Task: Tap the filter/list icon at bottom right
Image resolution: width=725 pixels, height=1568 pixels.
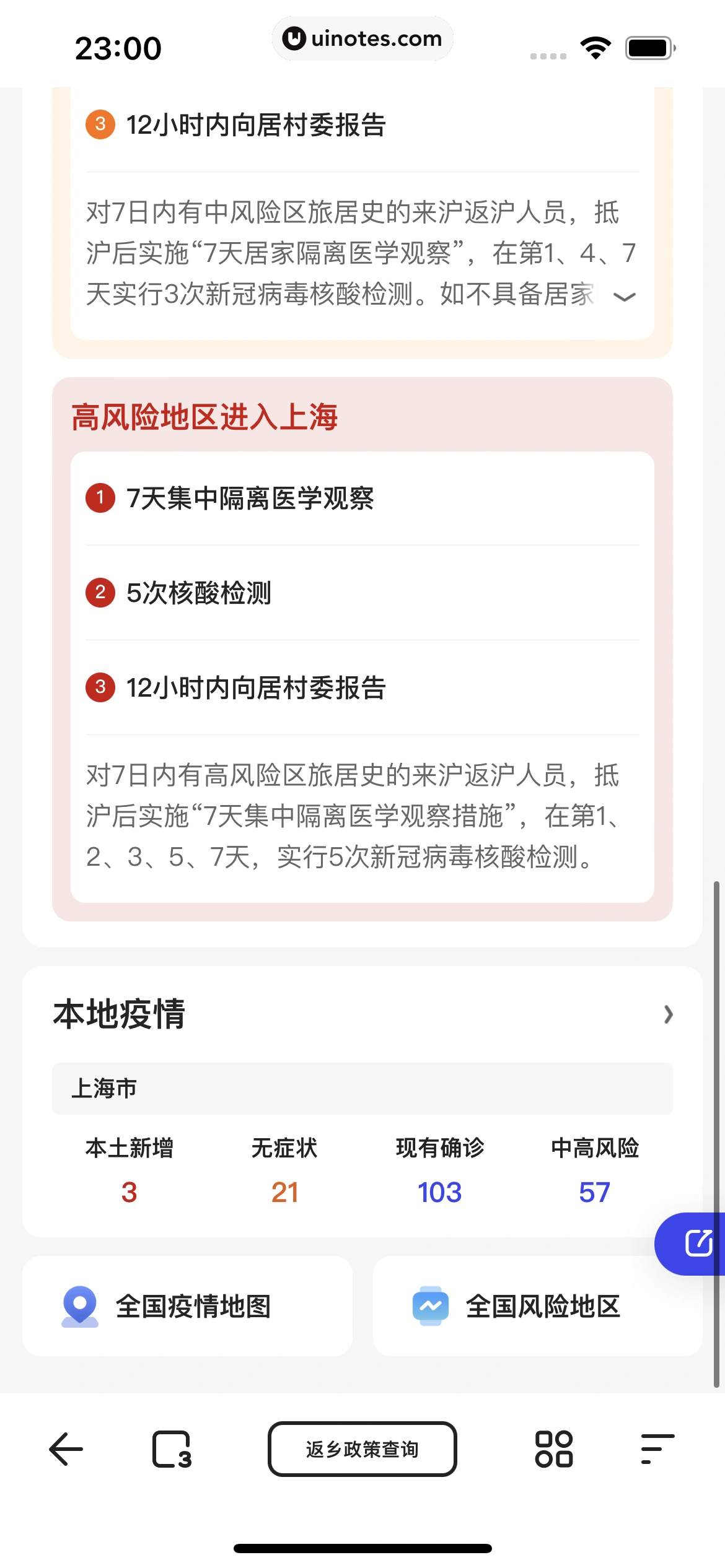Action: [655, 1449]
